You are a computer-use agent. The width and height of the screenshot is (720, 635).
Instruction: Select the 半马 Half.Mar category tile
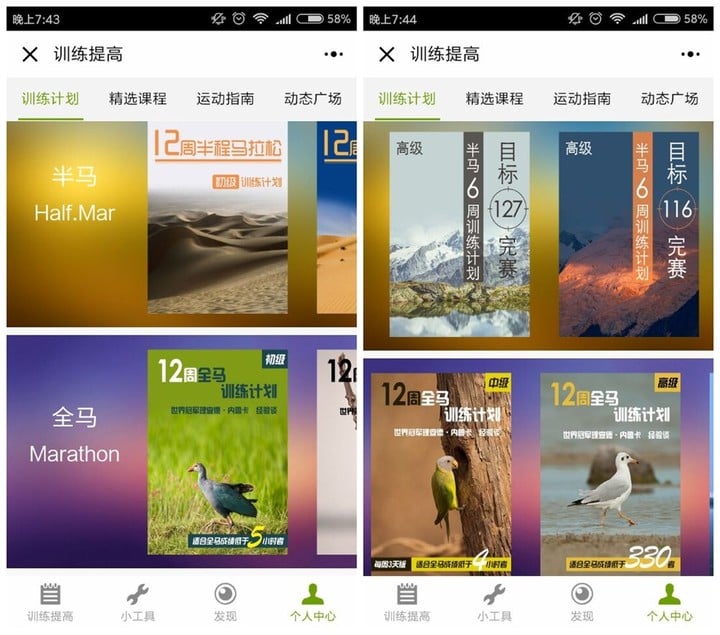pyautogui.click(x=75, y=195)
